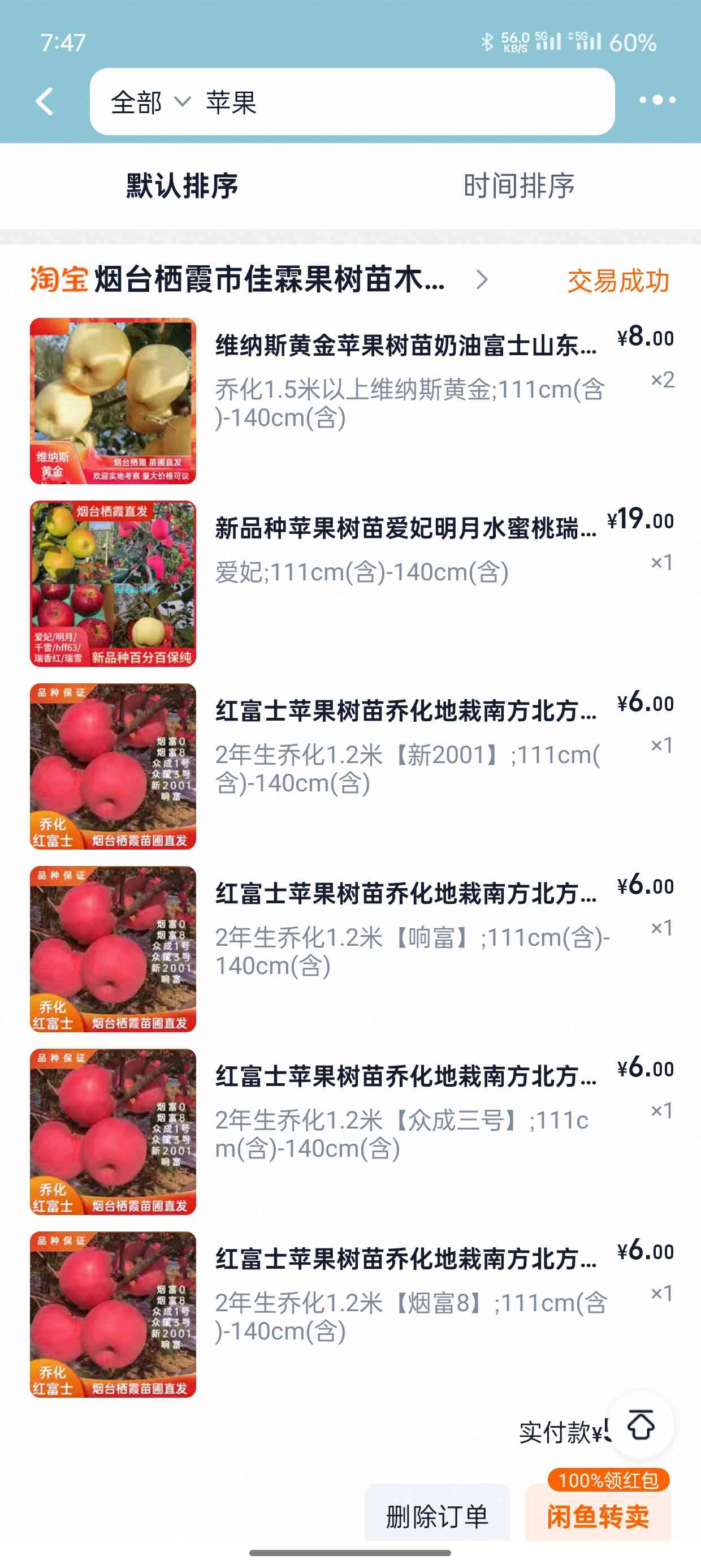Open the three-dot more options menu
The height and width of the screenshot is (1568, 701).
[657, 101]
